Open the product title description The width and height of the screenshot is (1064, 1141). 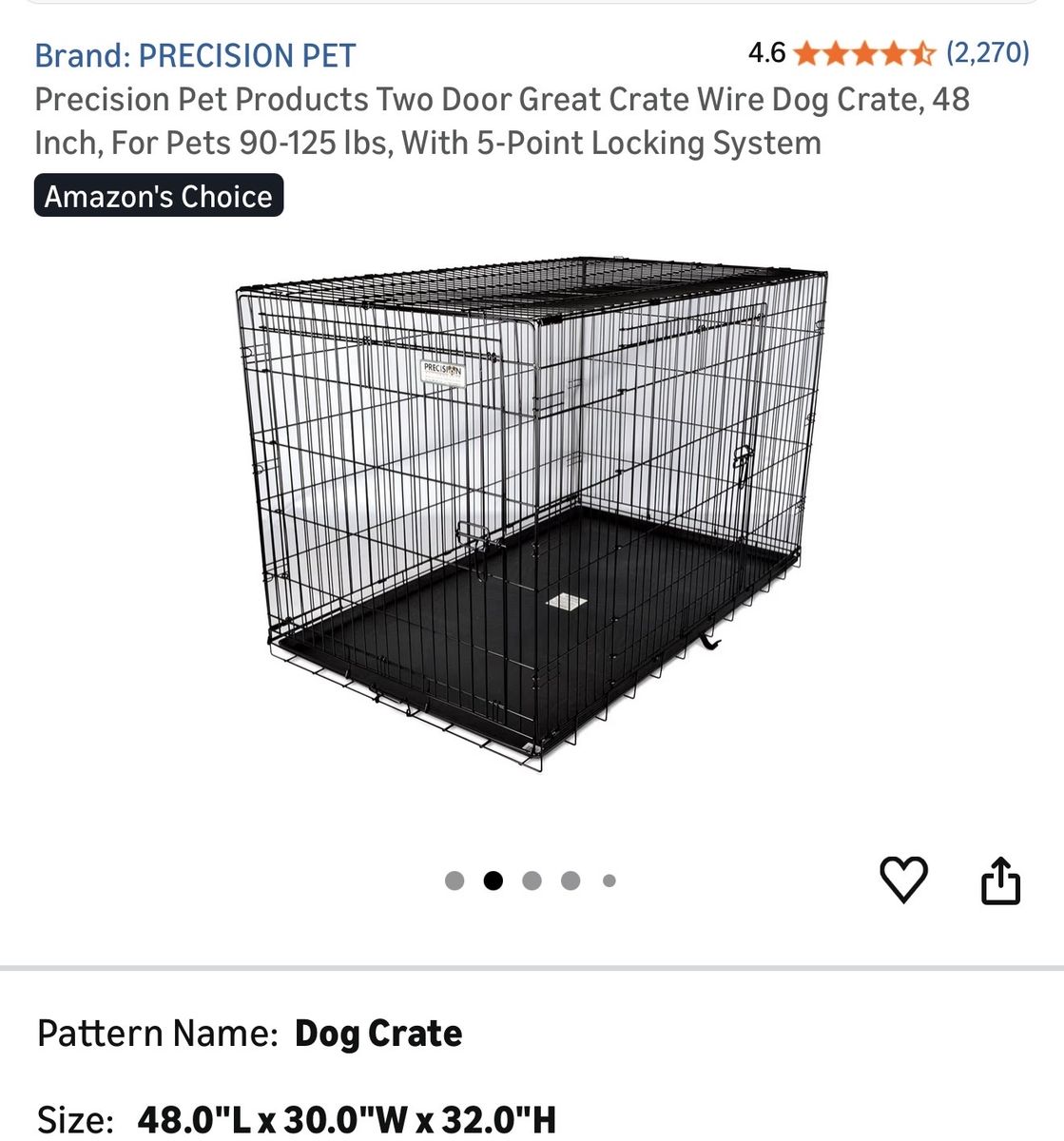pyautogui.click(x=428, y=122)
